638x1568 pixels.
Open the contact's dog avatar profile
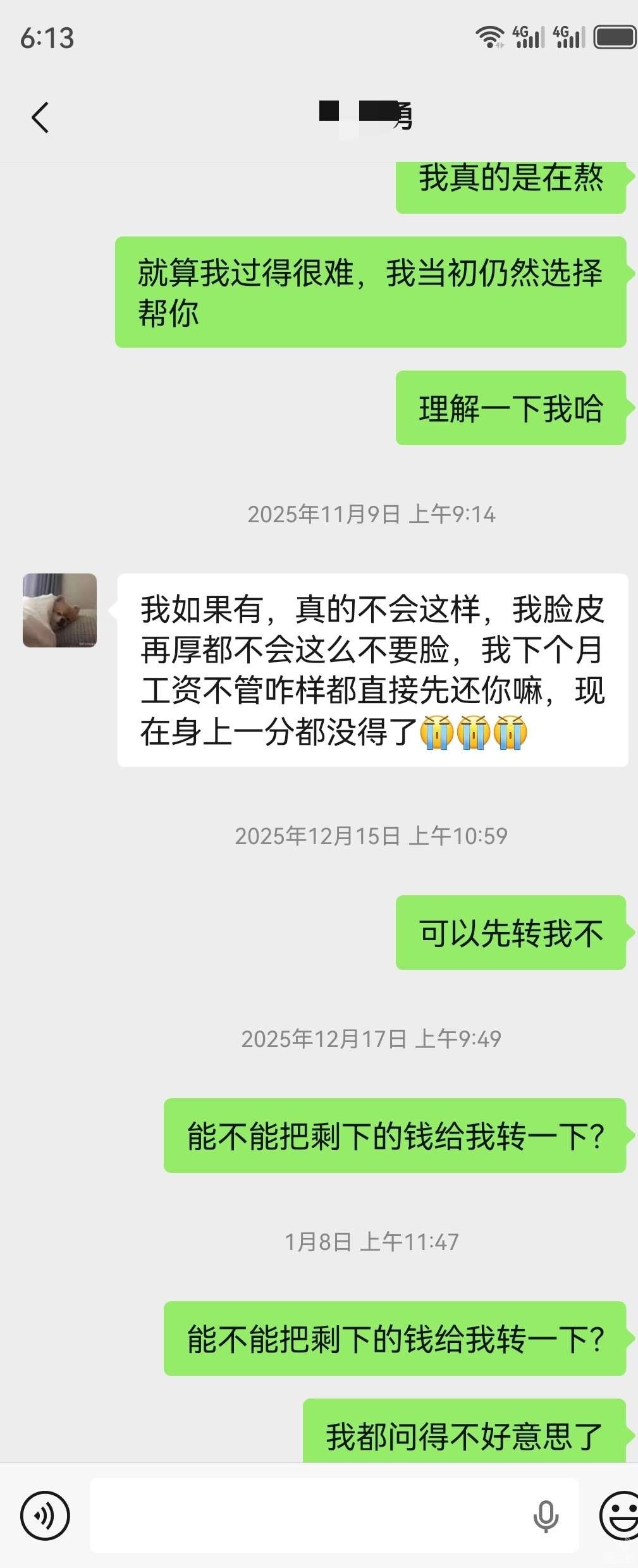(x=59, y=610)
